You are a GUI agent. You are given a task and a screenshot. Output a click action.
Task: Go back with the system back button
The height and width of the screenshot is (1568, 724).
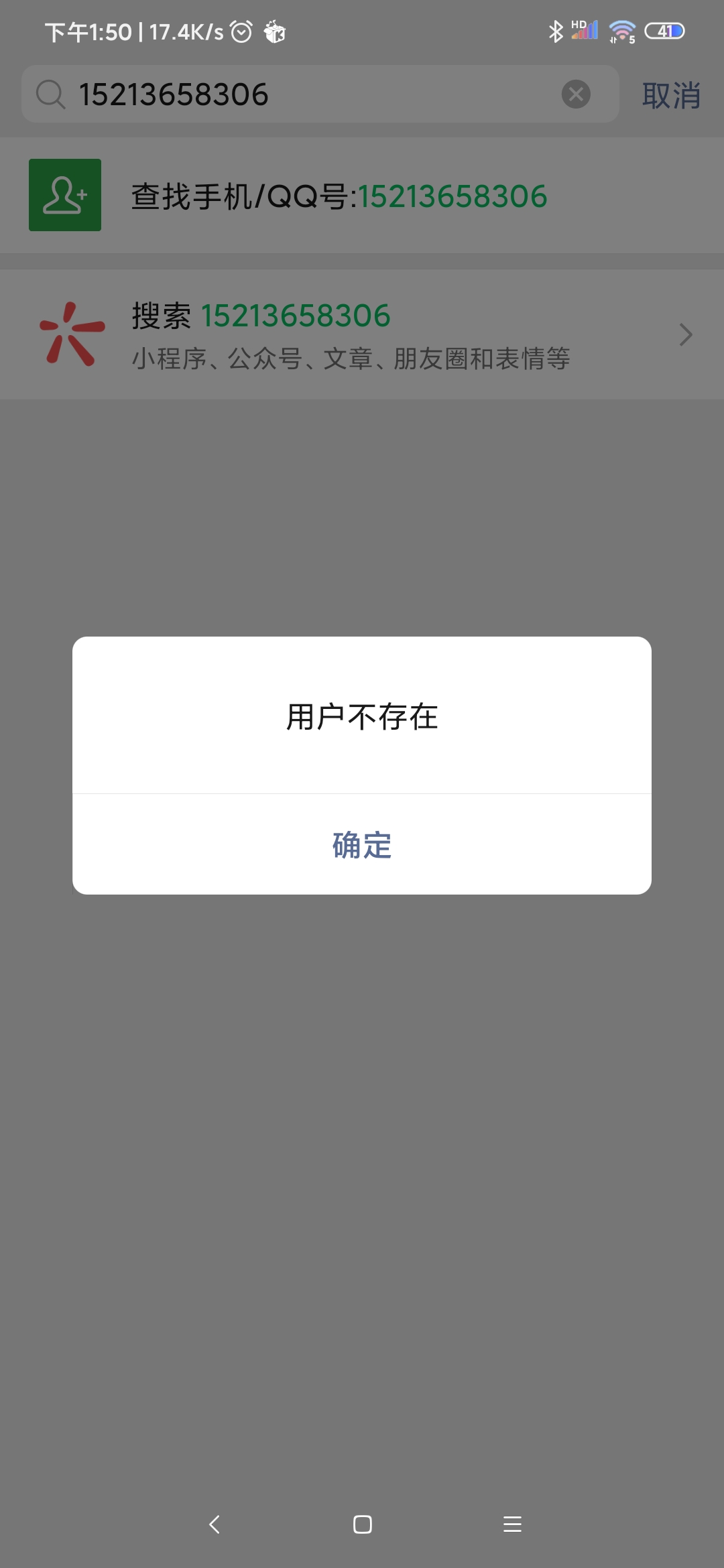tap(215, 1524)
